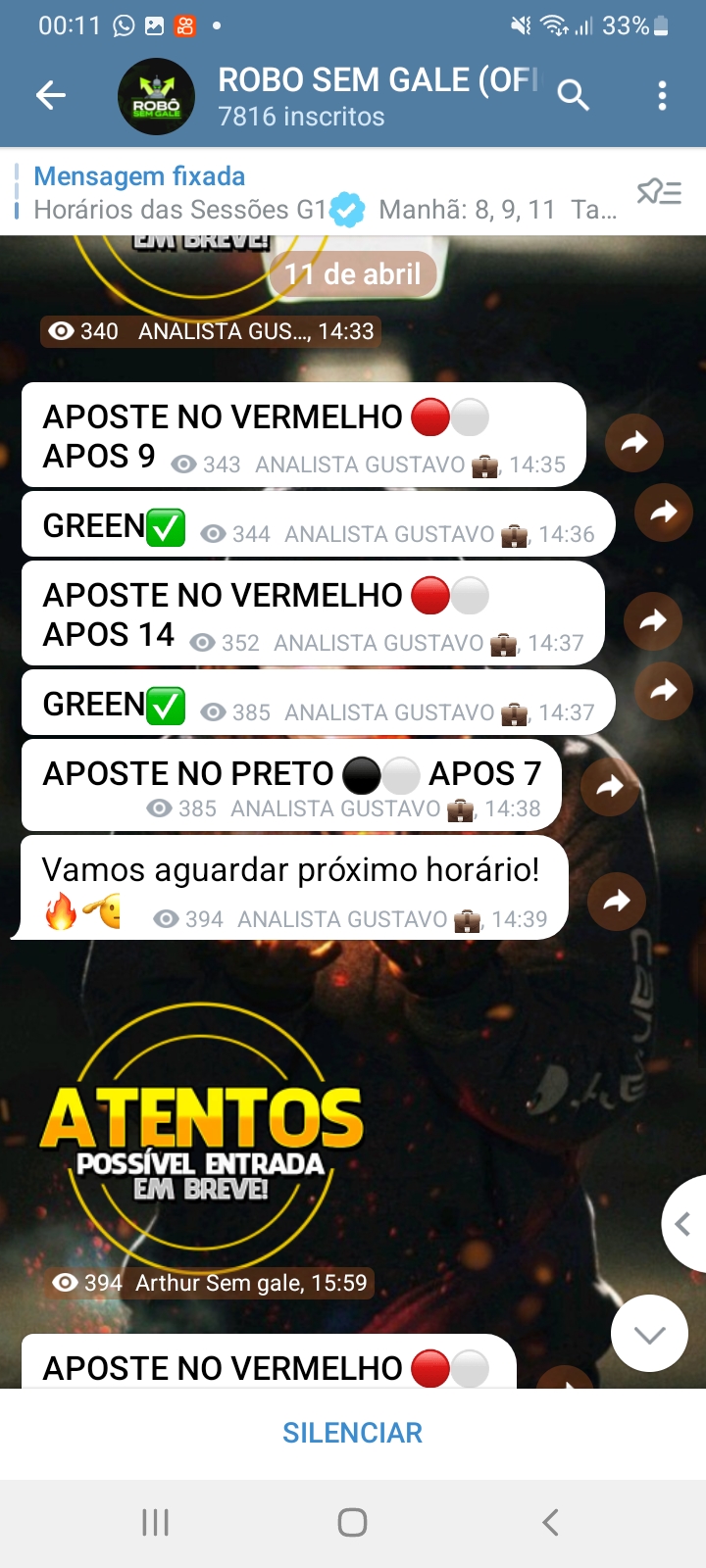Screen dimensions: 706x1568
Task: Forward the GREEN message with 385 views
Action: pos(664,691)
